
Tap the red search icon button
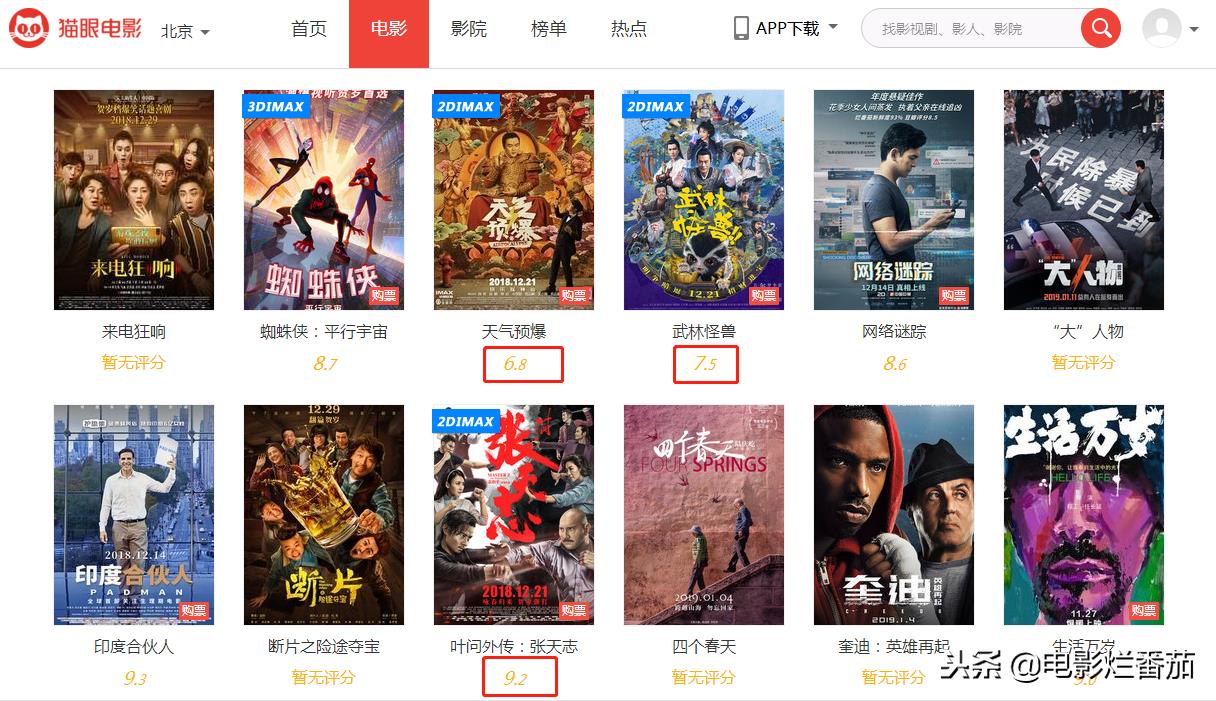click(x=1100, y=29)
